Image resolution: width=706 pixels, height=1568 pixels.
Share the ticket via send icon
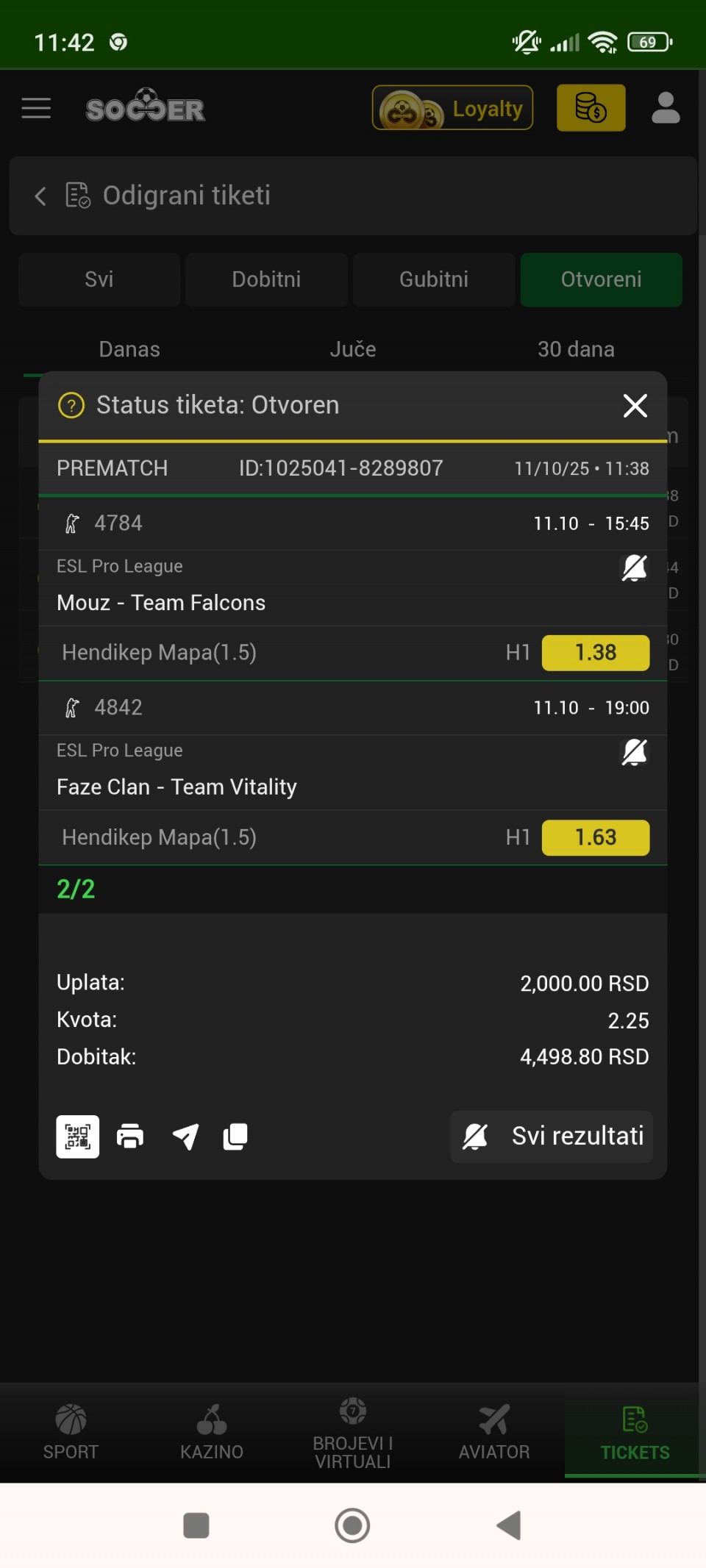pyautogui.click(x=185, y=1136)
